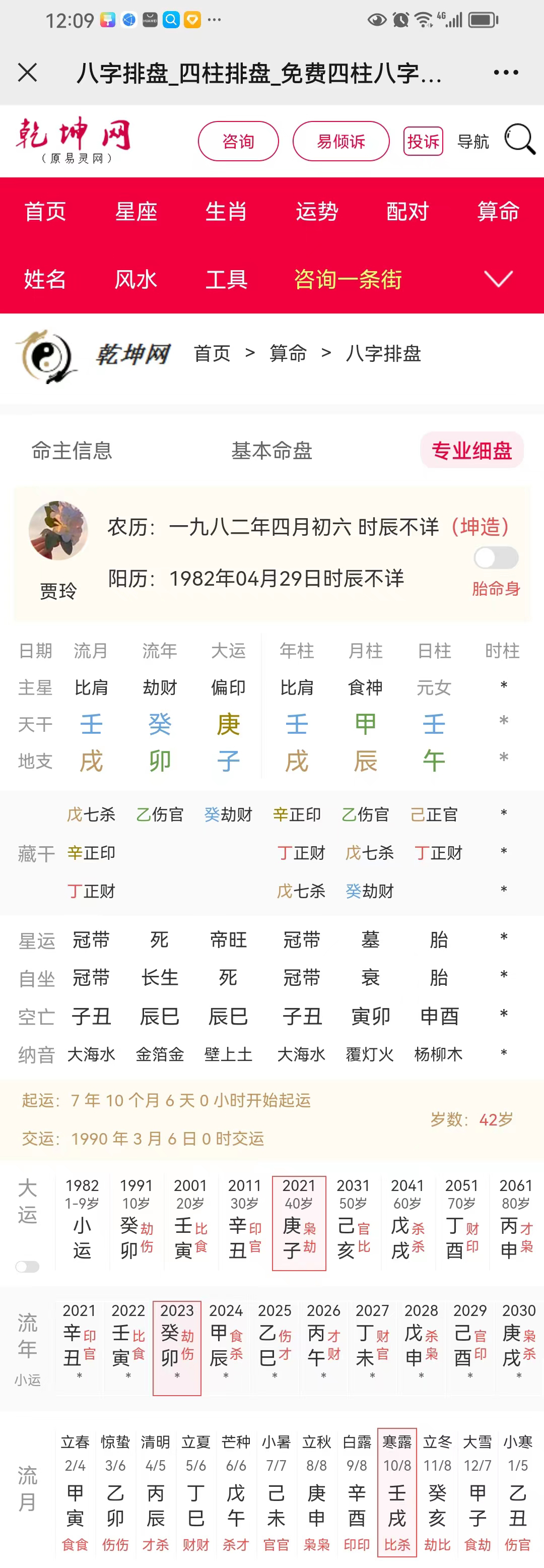Switch to the 基本命盘 tab
Viewport: 544px width, 1568px height.
coord(271,451)
